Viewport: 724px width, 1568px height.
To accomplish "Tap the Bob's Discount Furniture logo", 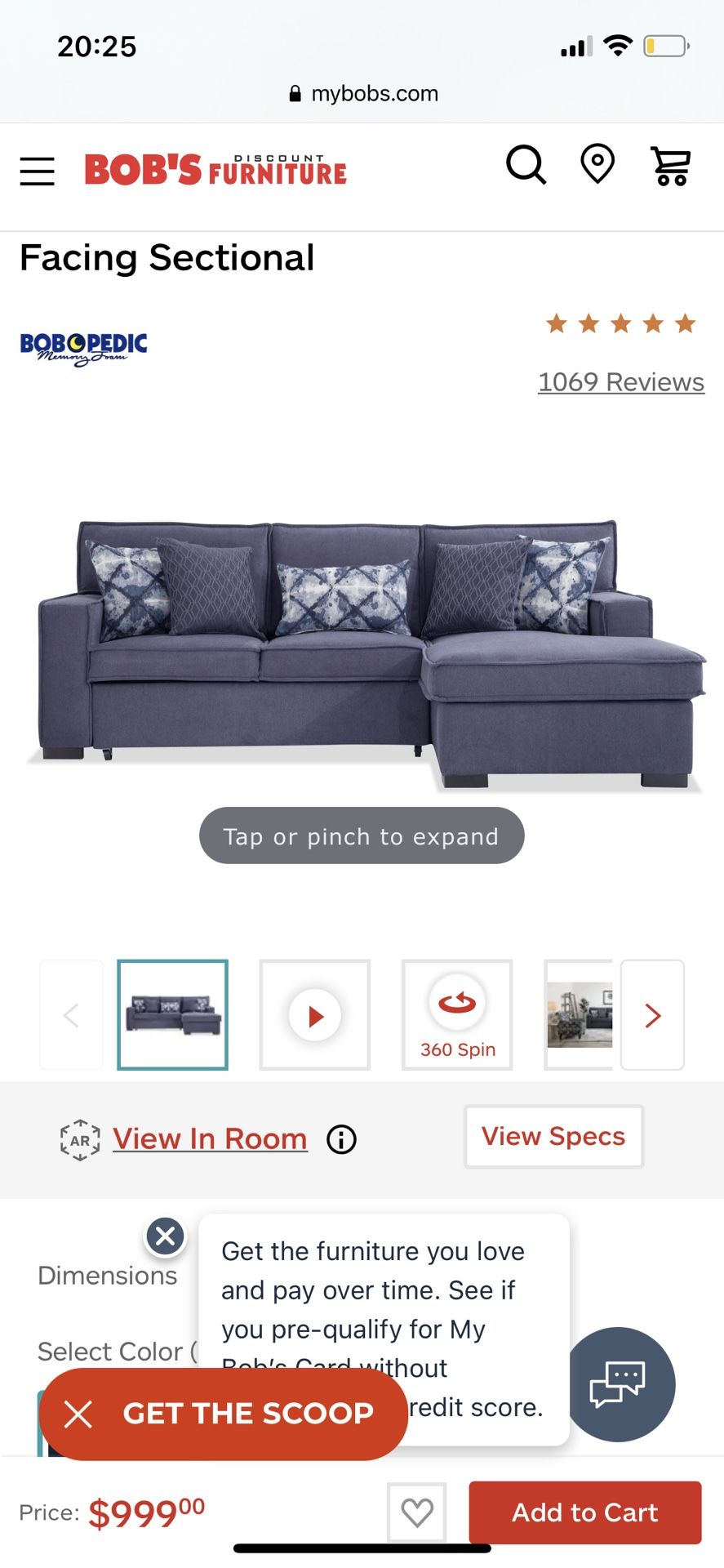I will [x=214, y=170].
